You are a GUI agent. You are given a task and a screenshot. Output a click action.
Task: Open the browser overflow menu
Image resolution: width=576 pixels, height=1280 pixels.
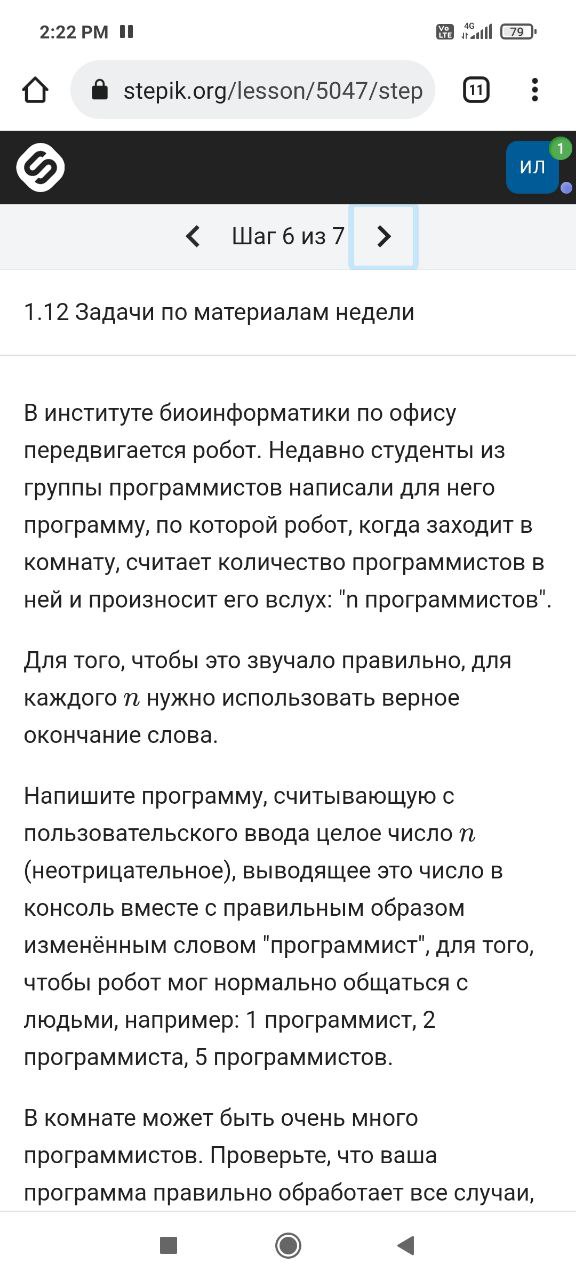535,91
